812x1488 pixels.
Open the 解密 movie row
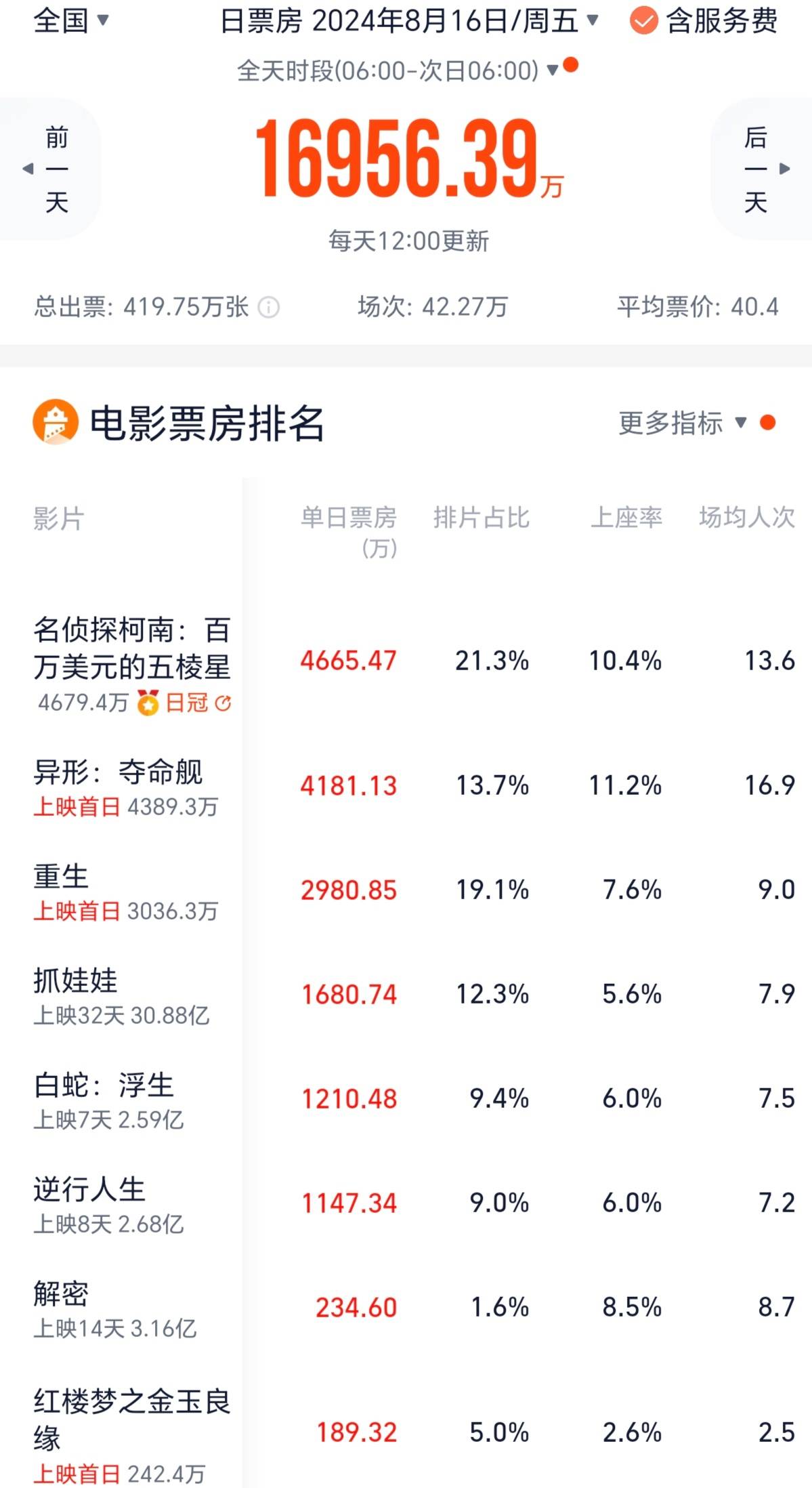(x=406, y=1308)
